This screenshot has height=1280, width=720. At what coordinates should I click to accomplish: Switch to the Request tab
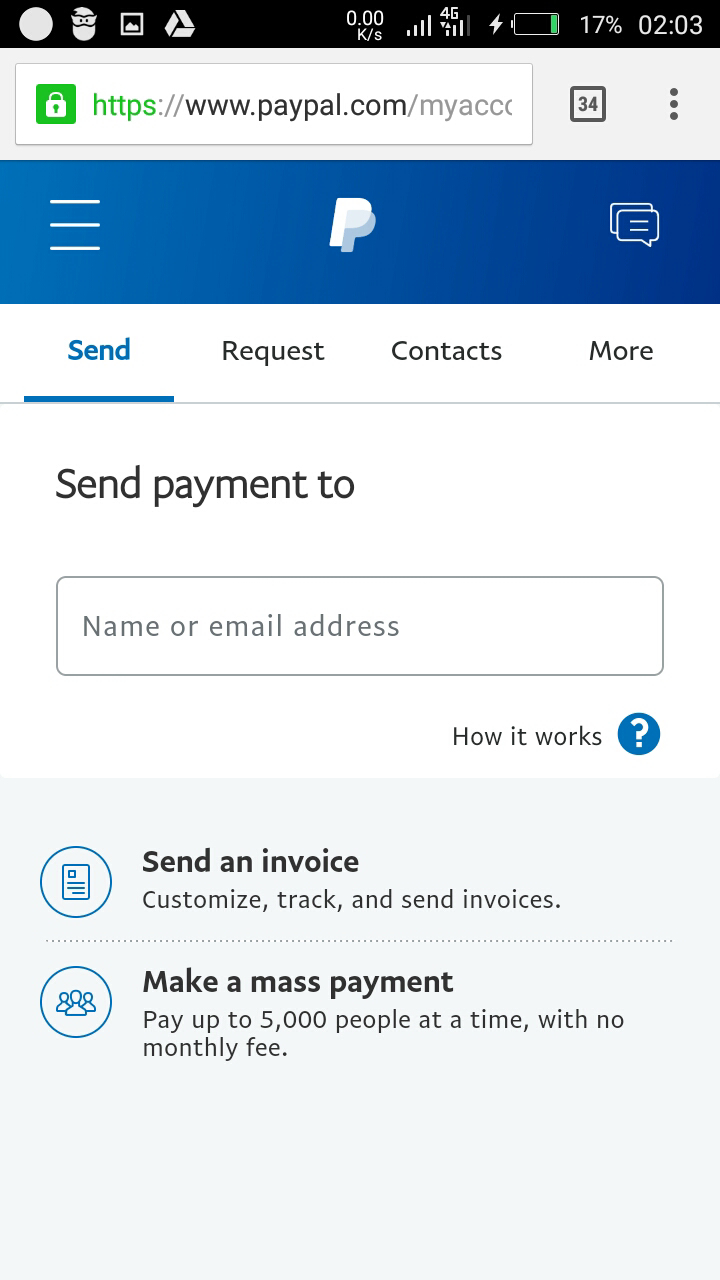click(x=273, y=351)
